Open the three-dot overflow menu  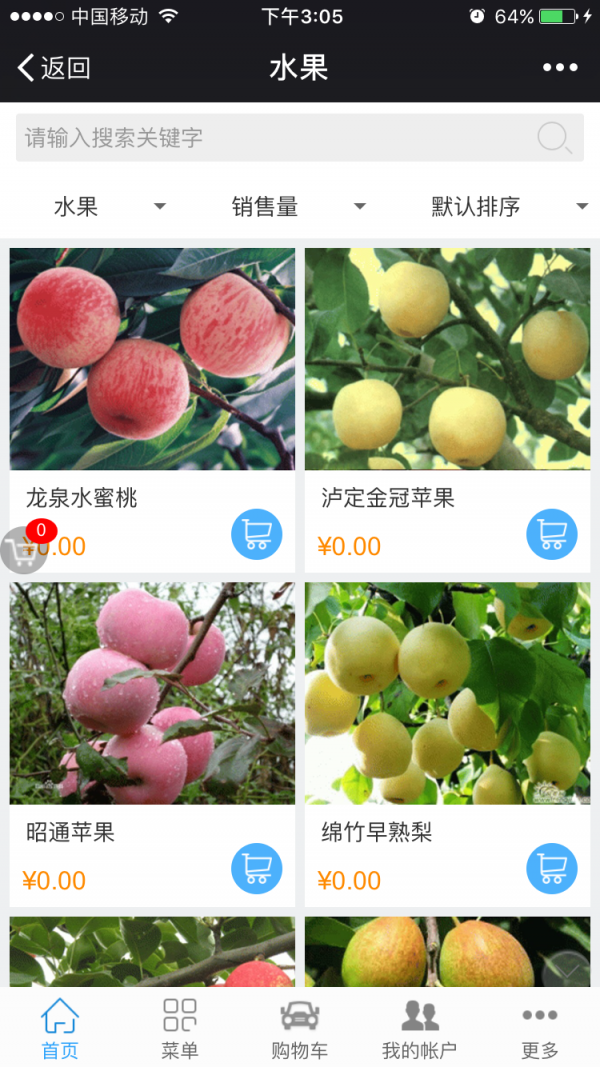560,68
